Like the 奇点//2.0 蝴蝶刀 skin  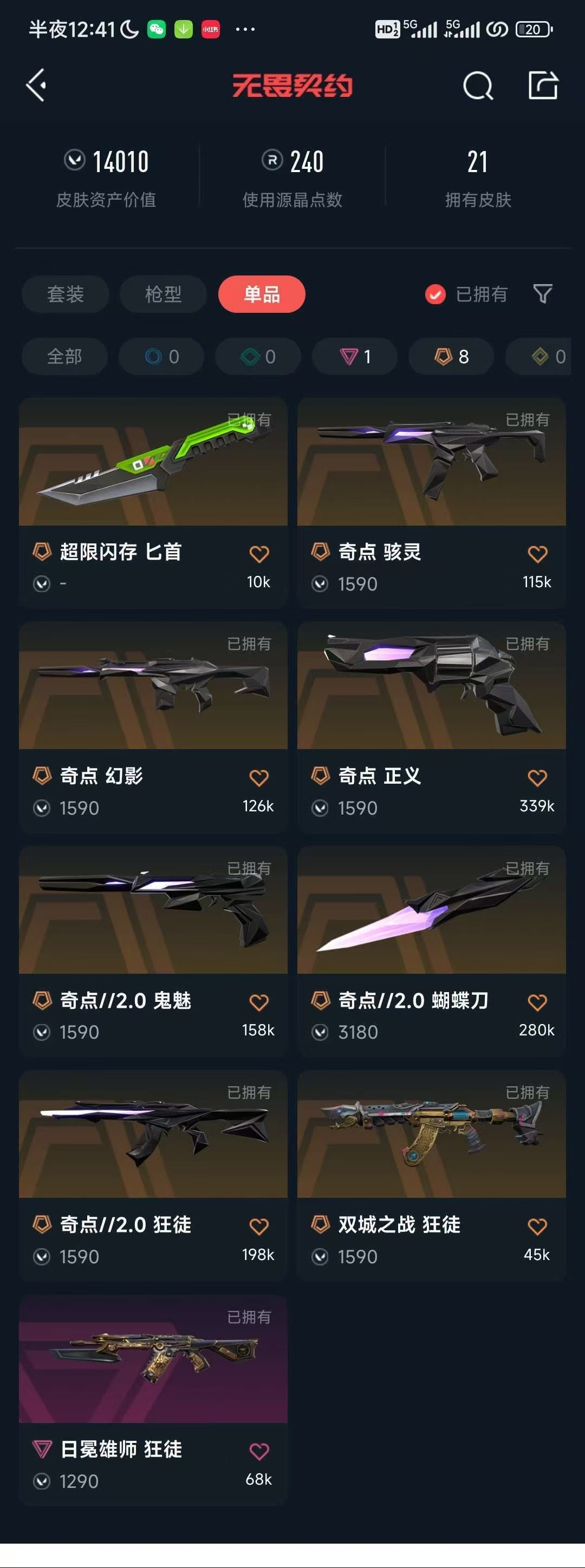point(537,1002)
